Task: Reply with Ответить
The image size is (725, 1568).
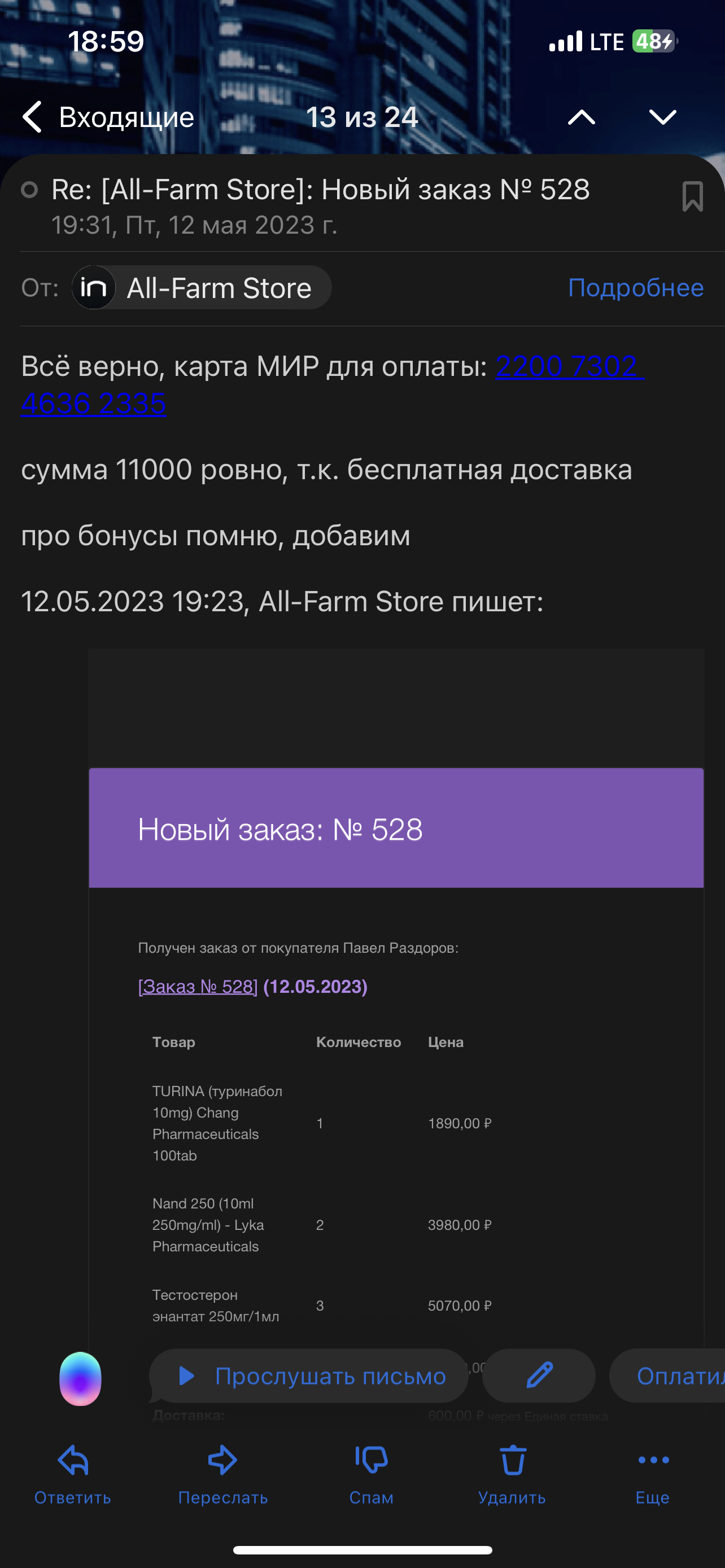Action: (x=73, y=1474)
